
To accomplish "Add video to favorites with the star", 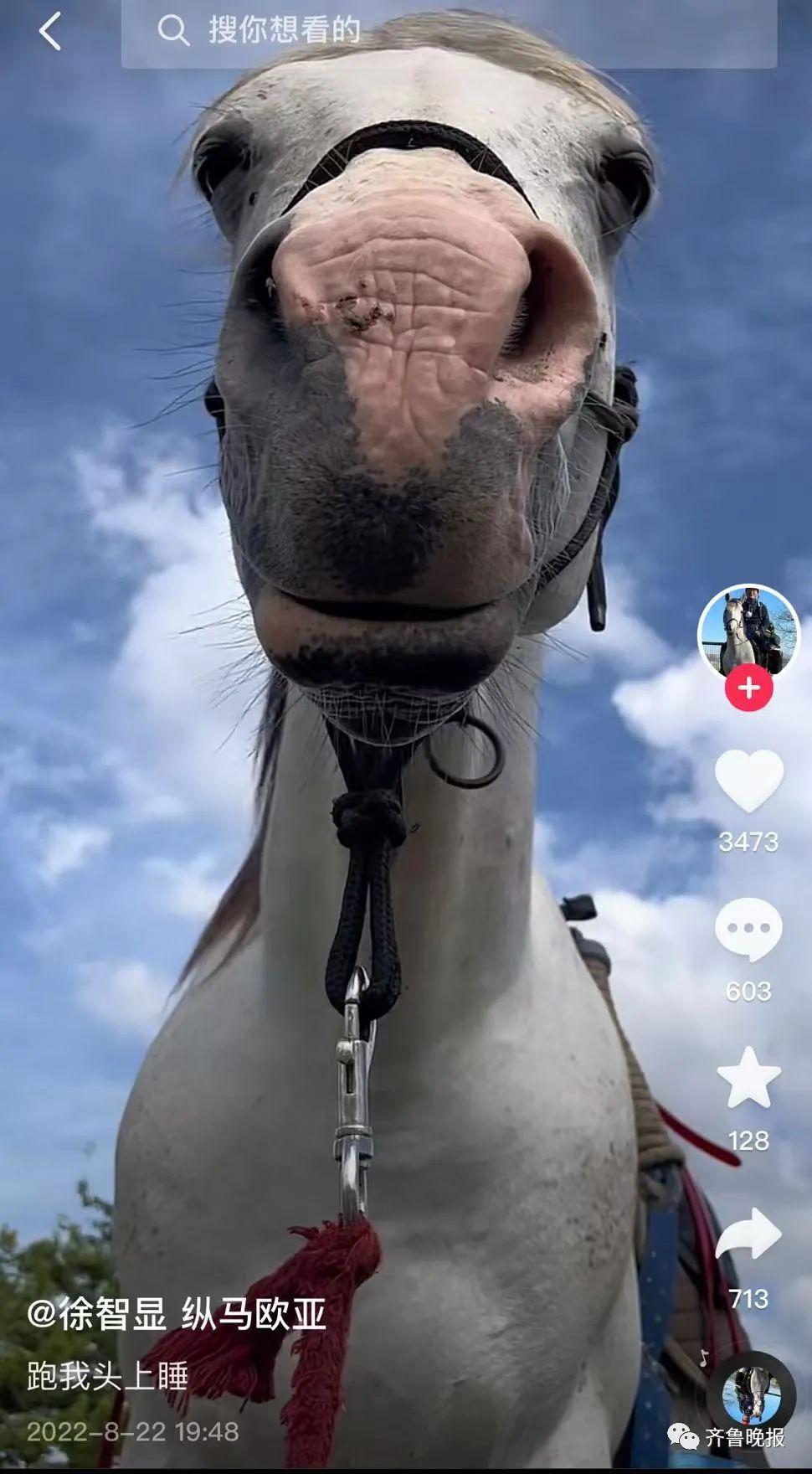I will (748, 1079).
